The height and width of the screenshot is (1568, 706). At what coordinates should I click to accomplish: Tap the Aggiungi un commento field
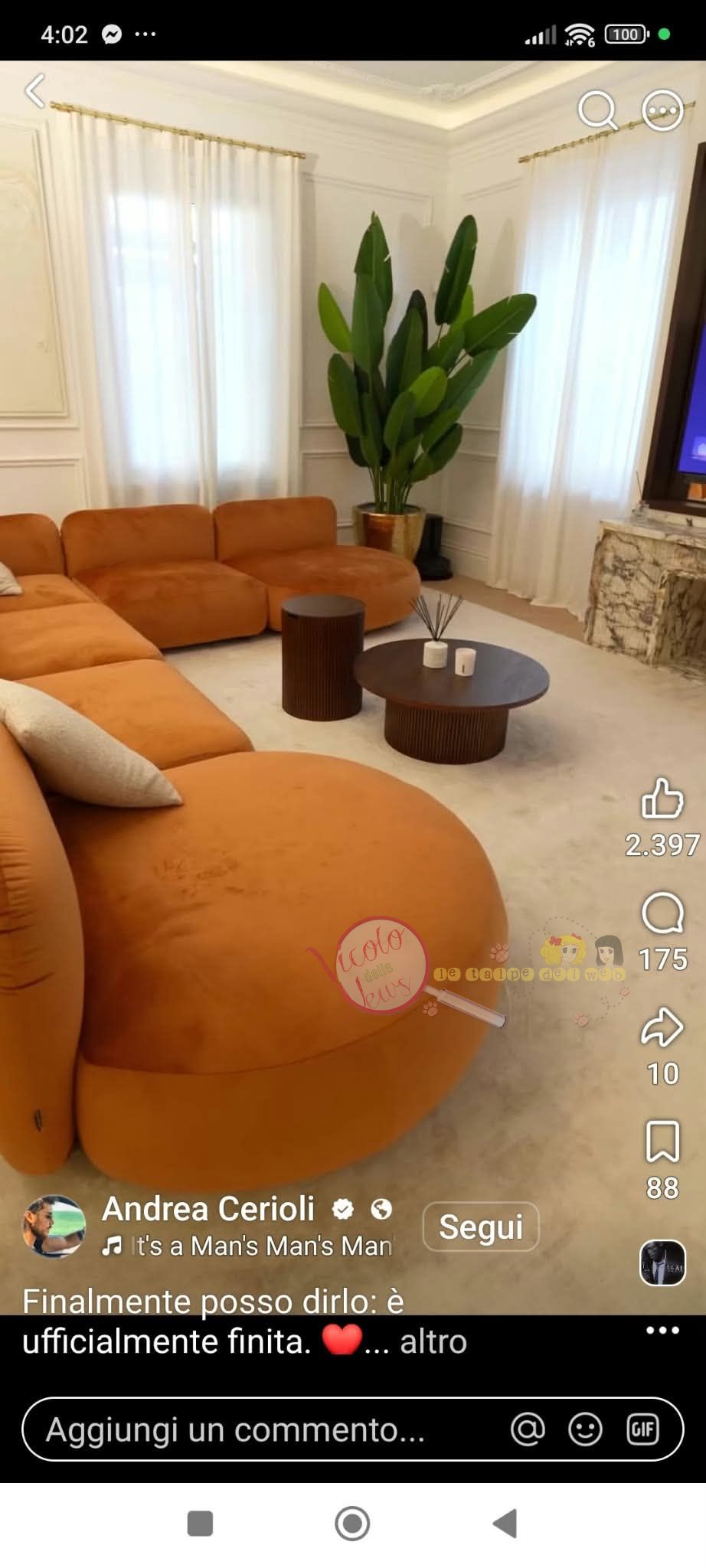[352, 1429]
